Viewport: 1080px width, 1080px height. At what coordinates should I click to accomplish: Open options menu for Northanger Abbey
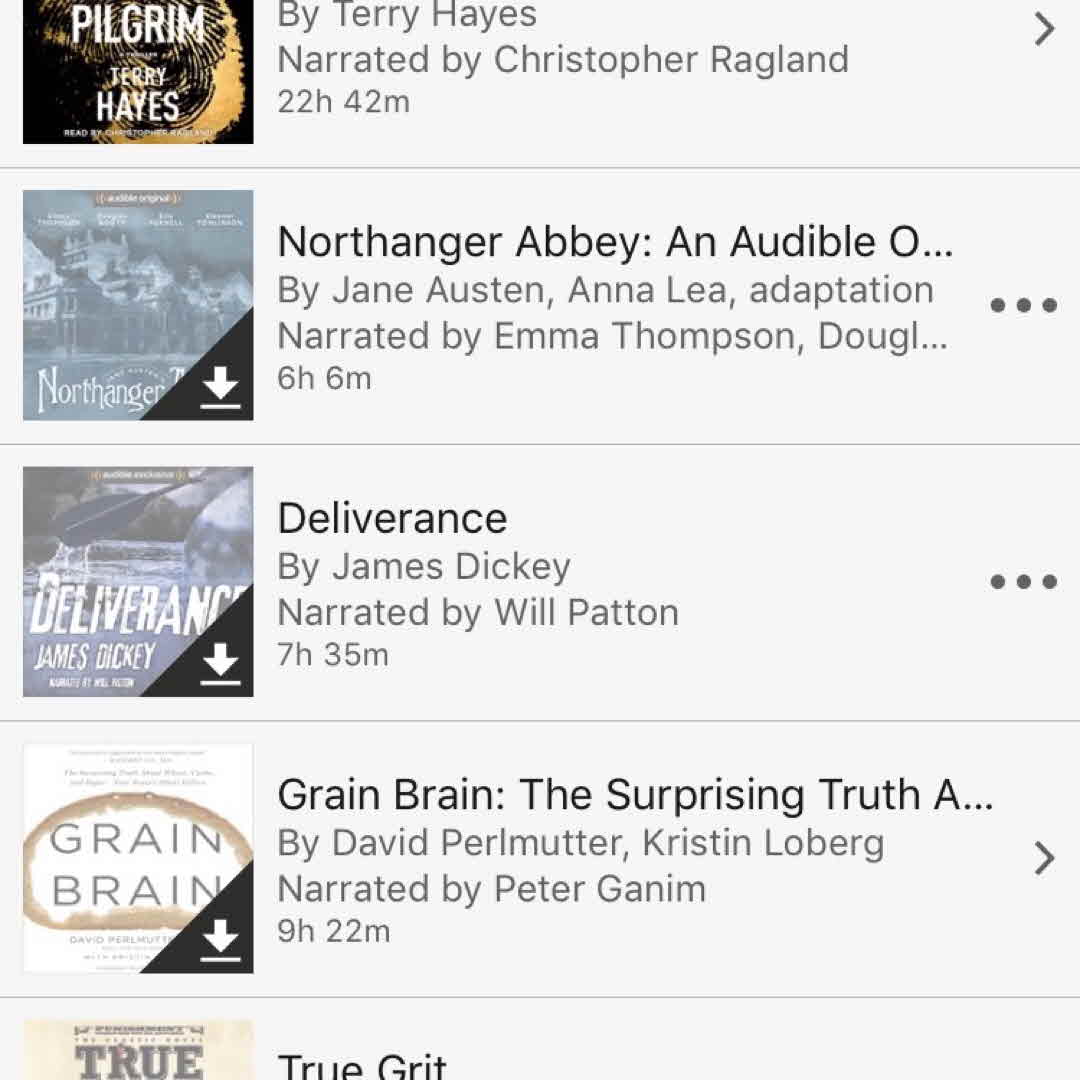point(1023,305)
